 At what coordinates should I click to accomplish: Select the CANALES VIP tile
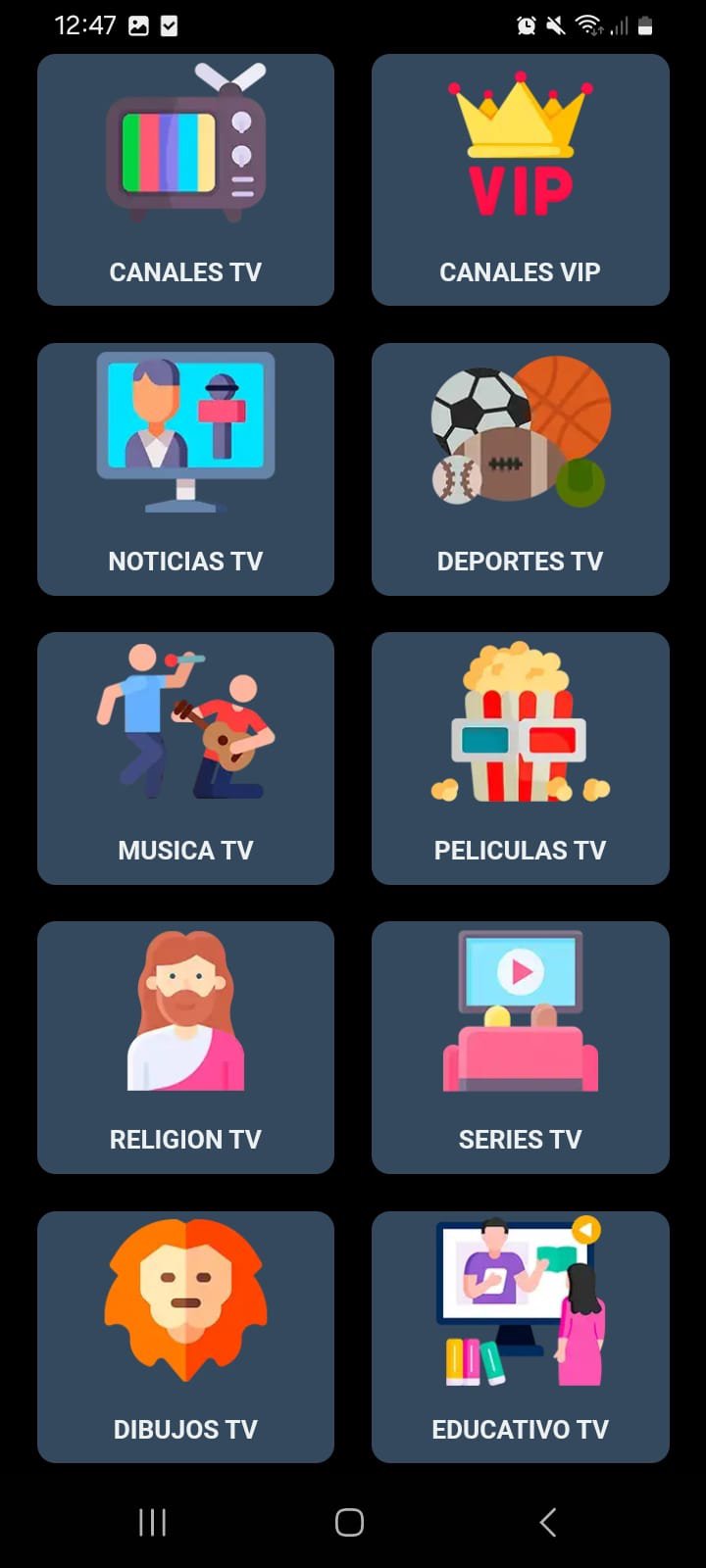[x=520, y=180]
